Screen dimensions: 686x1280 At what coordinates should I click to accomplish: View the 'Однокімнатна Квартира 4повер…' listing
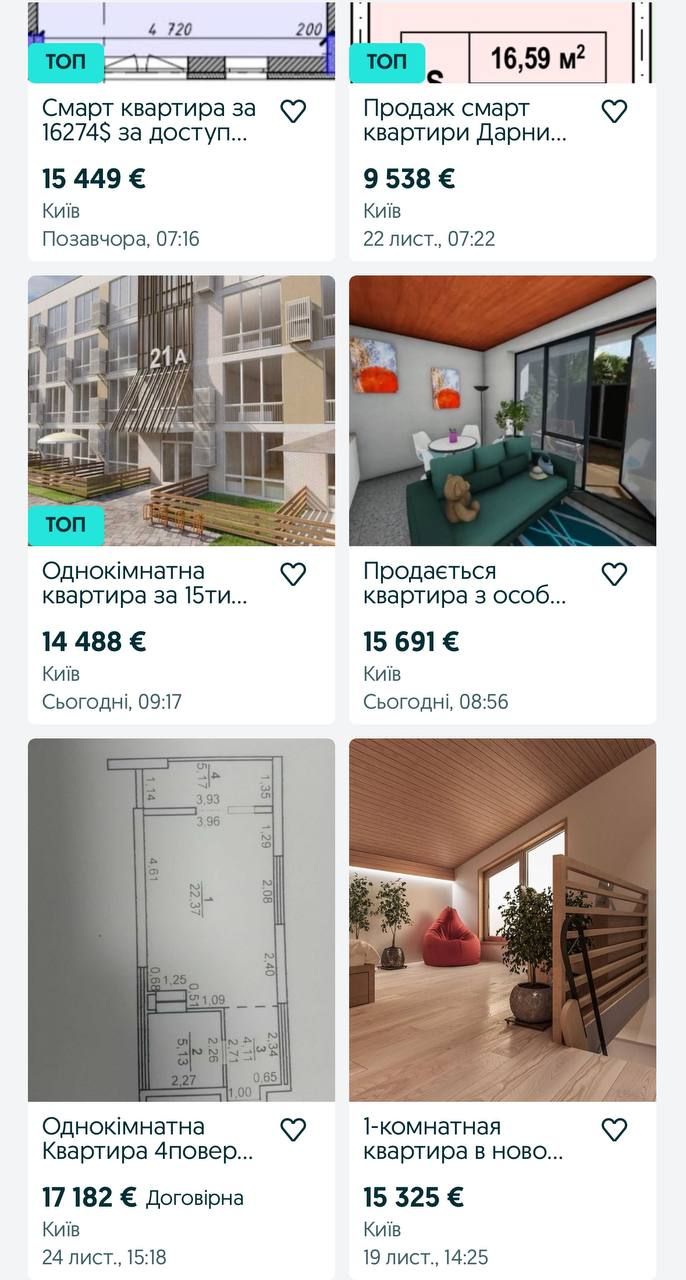click(148, 1140)
